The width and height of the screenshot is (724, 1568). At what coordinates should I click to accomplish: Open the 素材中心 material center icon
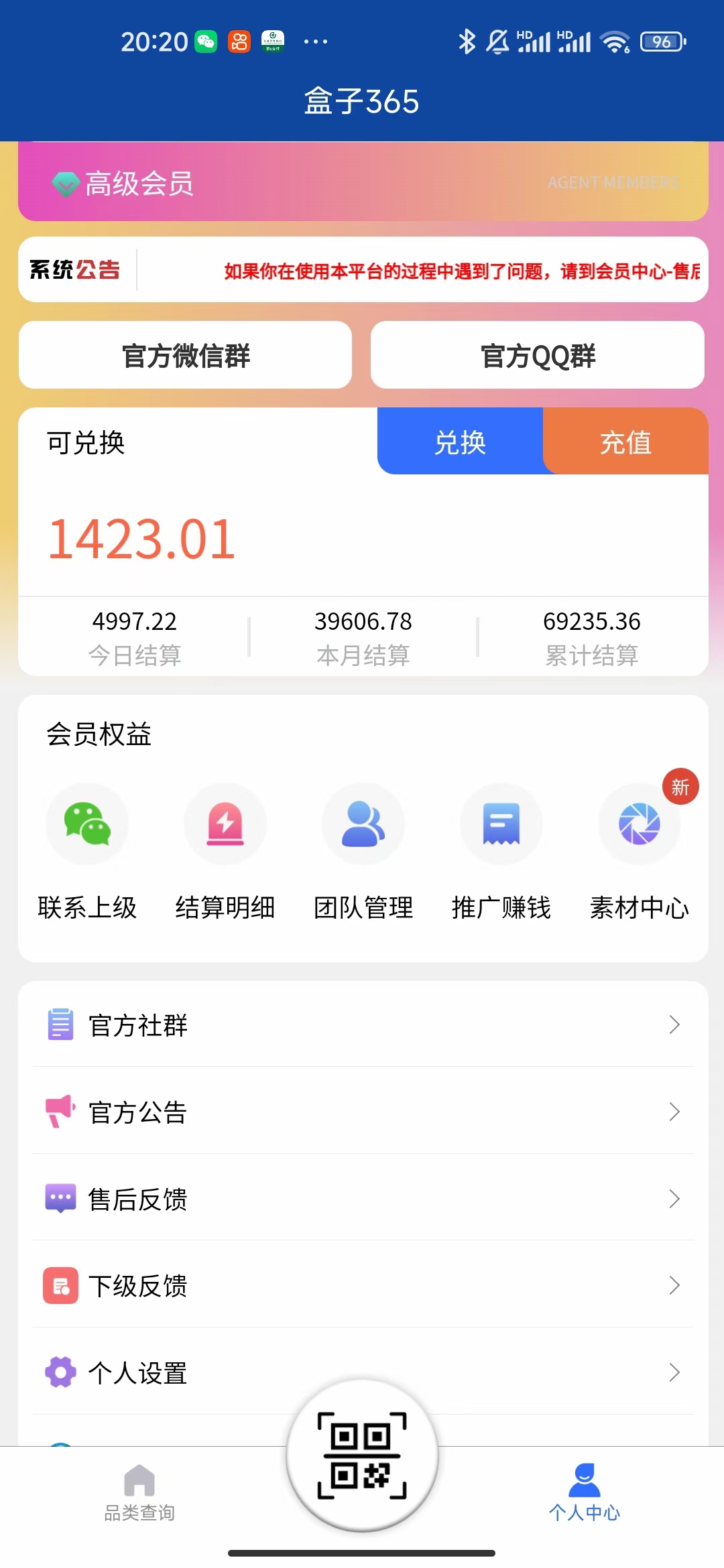tap(638, 824)
